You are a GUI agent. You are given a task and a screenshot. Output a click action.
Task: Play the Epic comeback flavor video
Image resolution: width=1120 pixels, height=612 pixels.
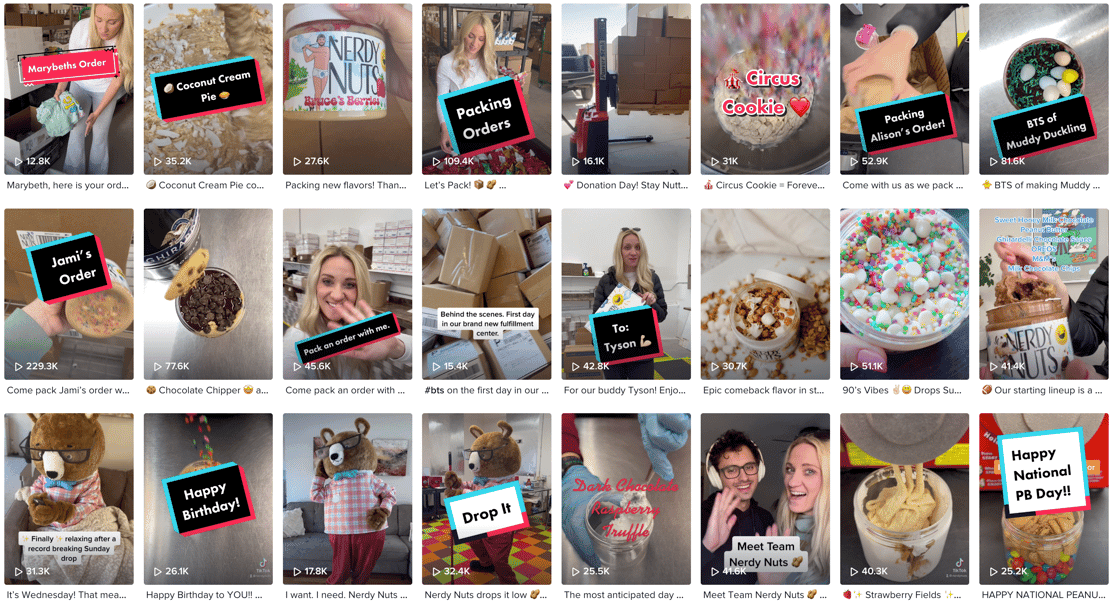tap(765, 294)
